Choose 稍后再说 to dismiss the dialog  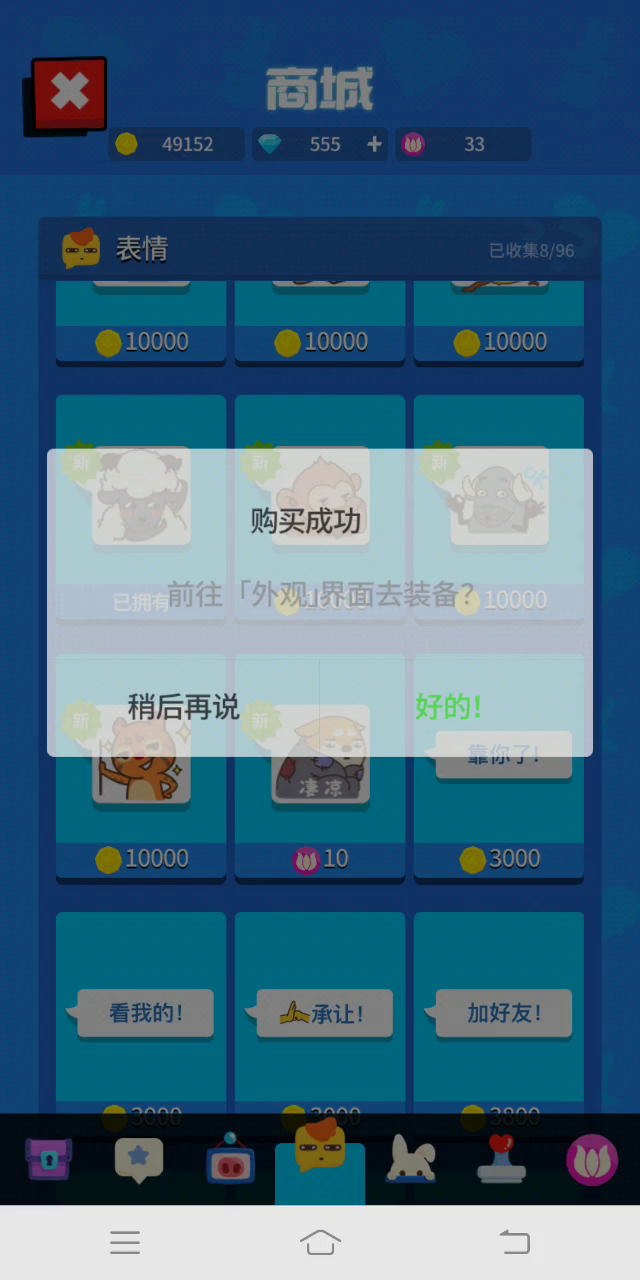(x=183, y=707)
